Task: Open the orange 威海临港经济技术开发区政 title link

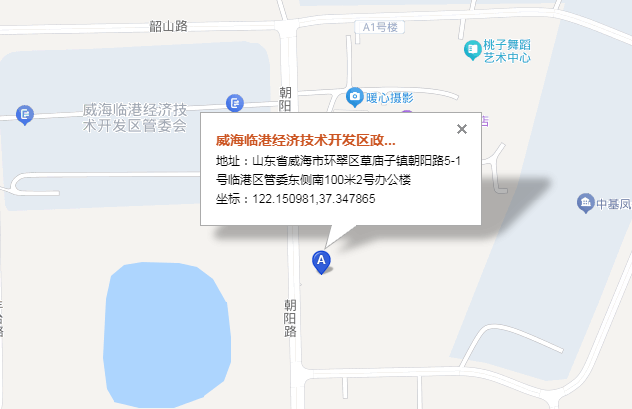Action: click(306, 142)
